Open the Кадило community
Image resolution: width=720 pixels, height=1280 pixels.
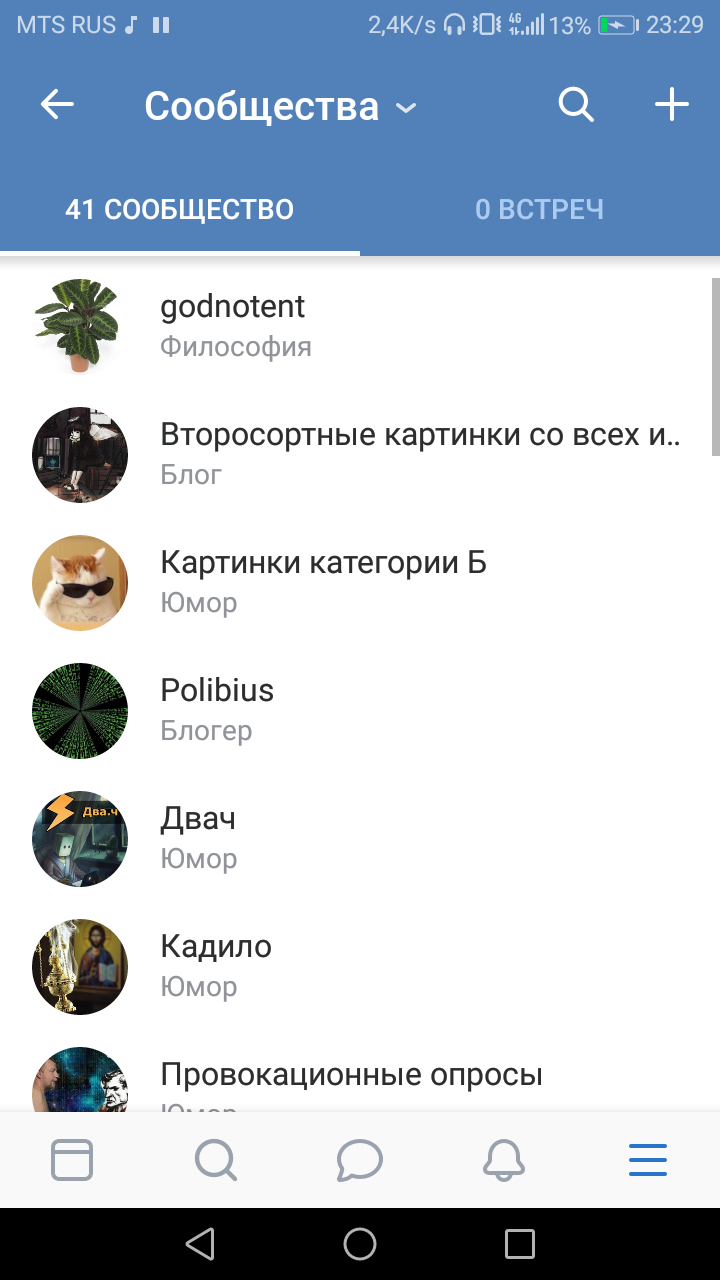coord(360,966)
